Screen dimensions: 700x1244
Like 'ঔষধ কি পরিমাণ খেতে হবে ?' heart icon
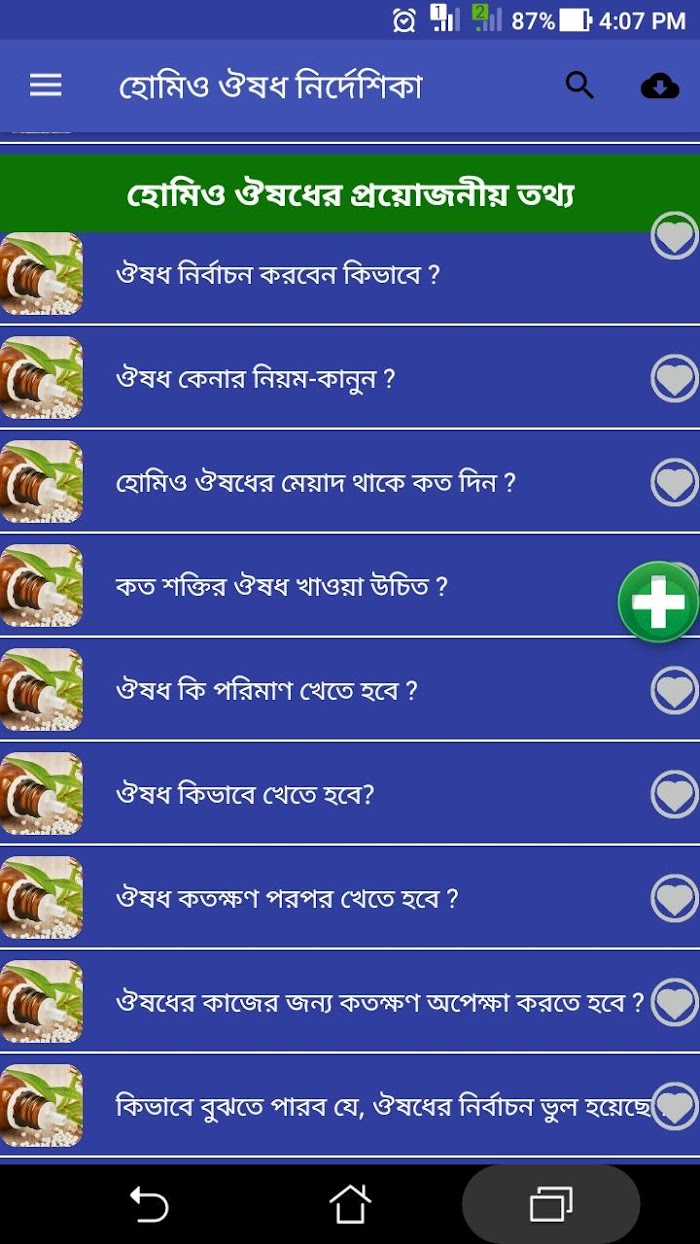coord(675,691)
